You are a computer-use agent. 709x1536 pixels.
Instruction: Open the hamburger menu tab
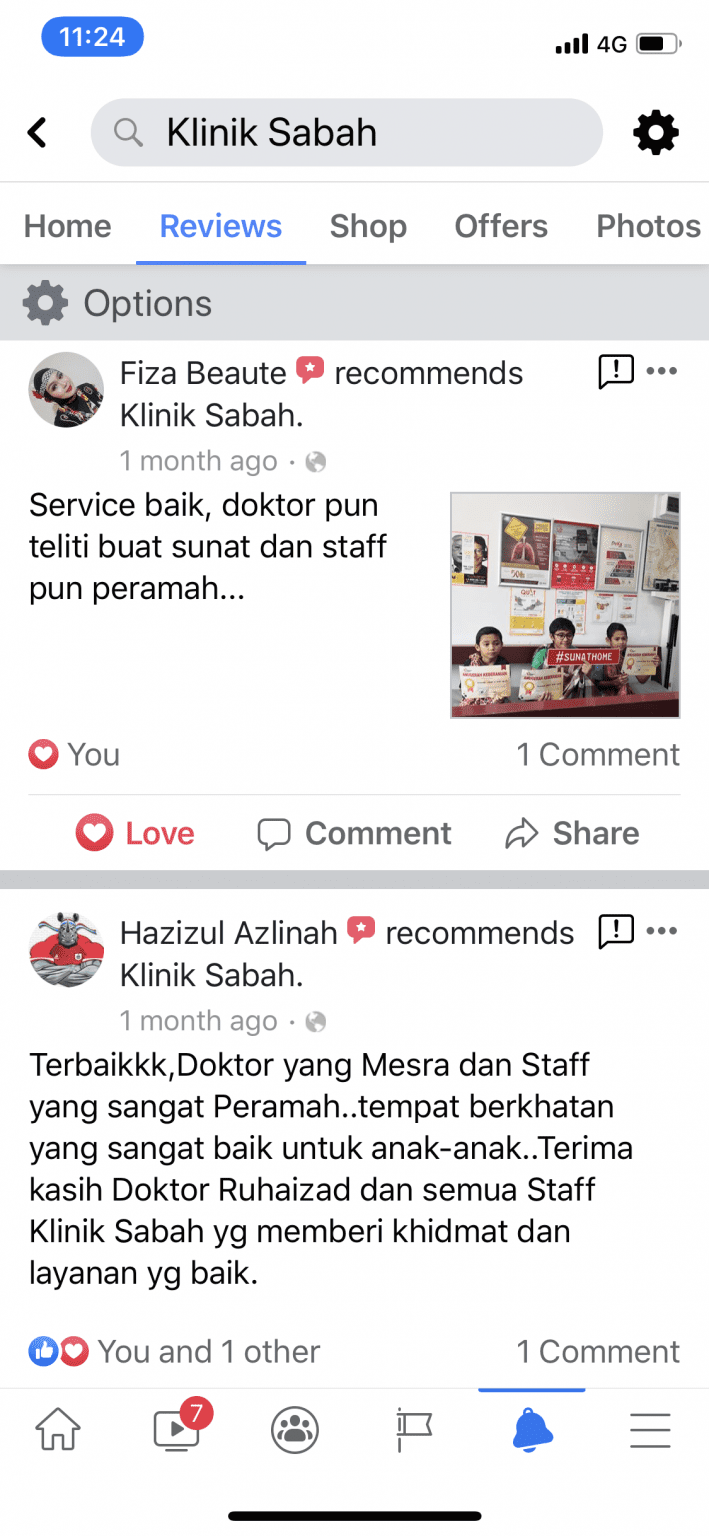click(x=650, y=1430)
